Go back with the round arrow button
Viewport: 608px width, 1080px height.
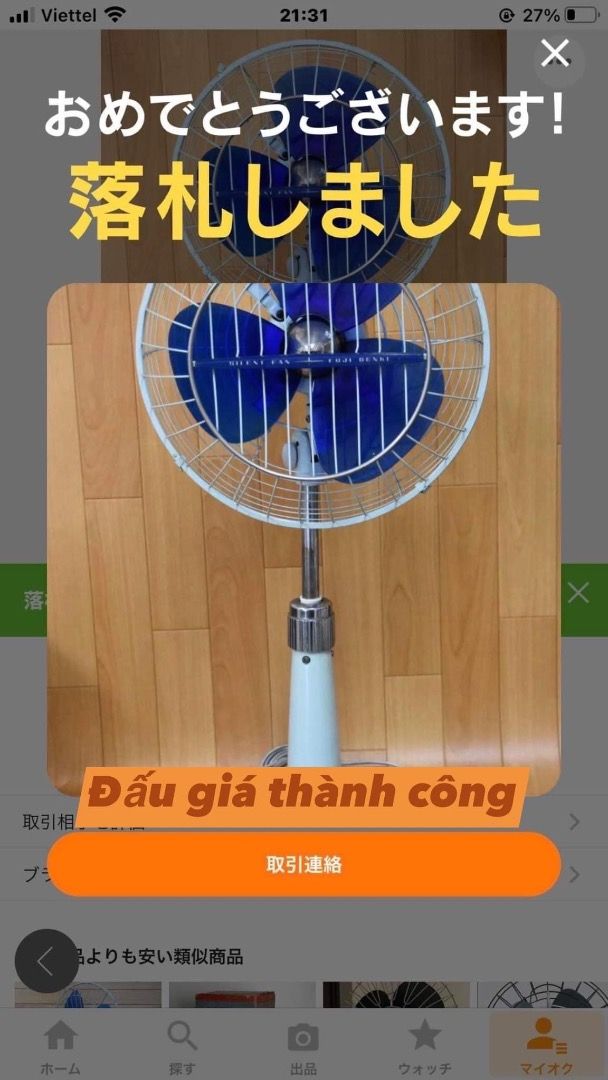pyautogui.click(x=46, y=961)
